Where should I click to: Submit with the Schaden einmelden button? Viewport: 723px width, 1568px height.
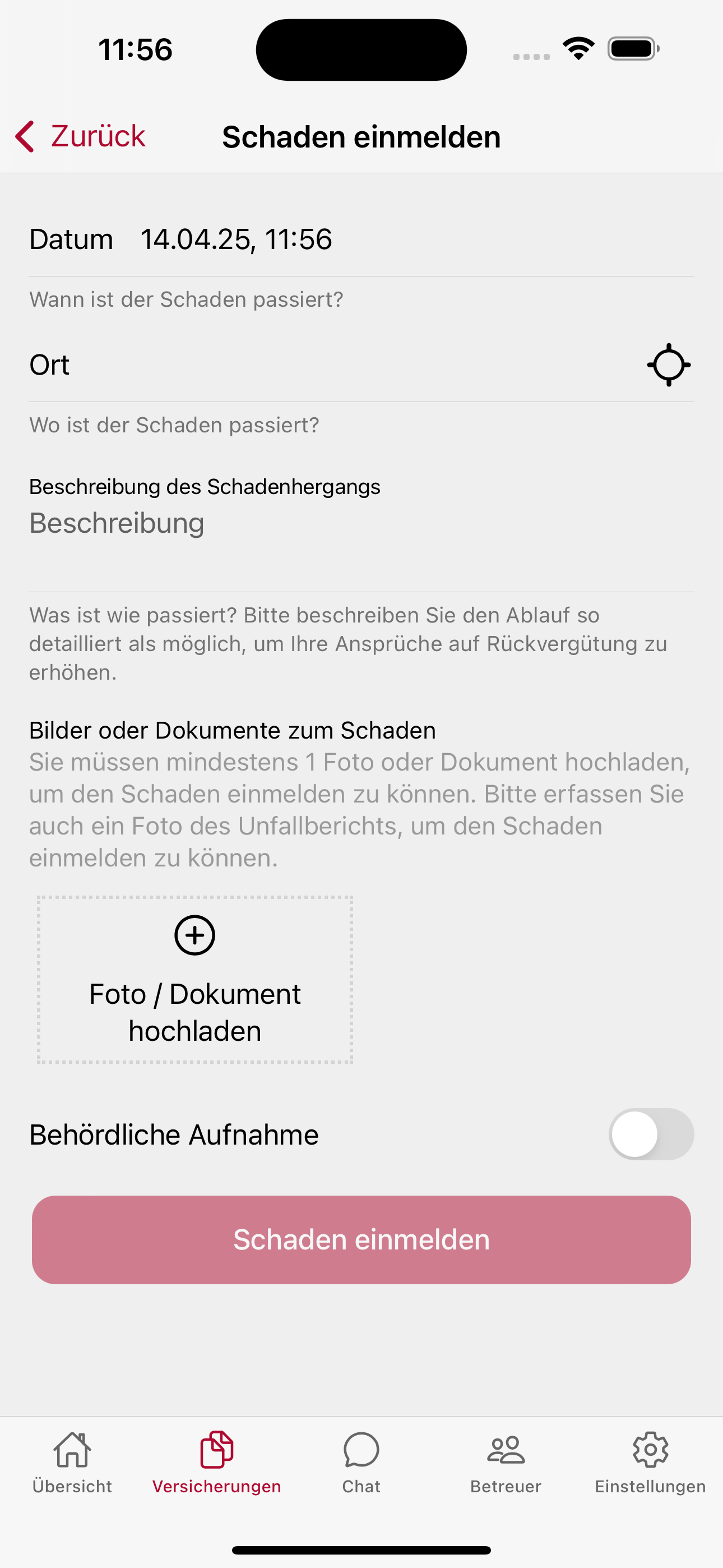tap(361, 1239)
